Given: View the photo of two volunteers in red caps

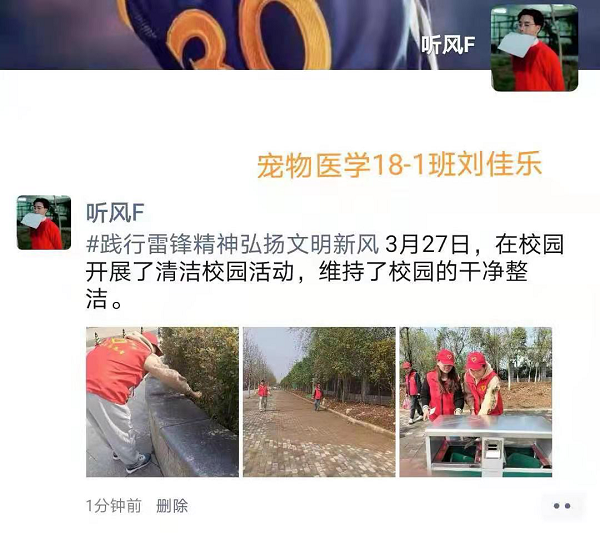Looking at the screenshot, I should coord(475,402).
